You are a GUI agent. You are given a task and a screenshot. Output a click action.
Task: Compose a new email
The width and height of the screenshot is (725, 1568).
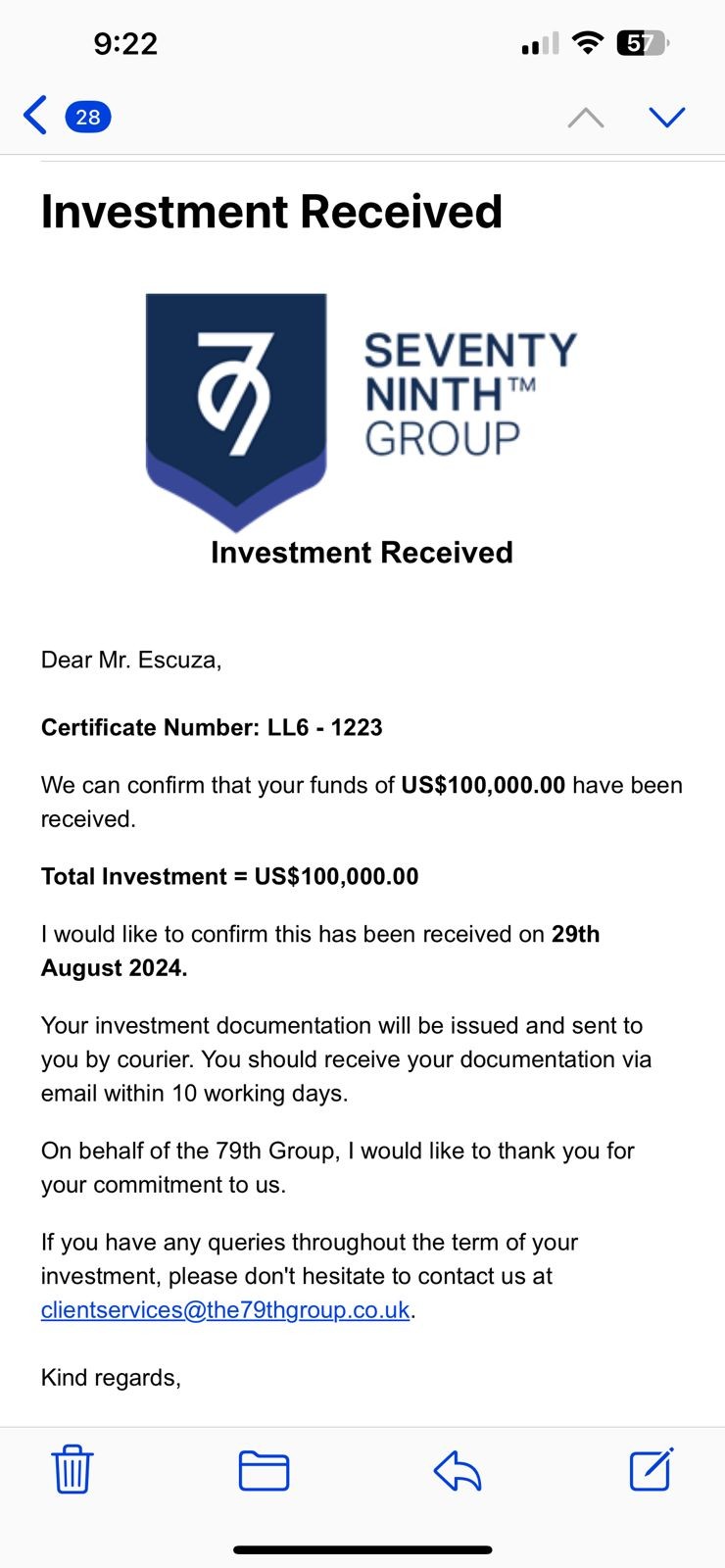(x=651, y=1469)
